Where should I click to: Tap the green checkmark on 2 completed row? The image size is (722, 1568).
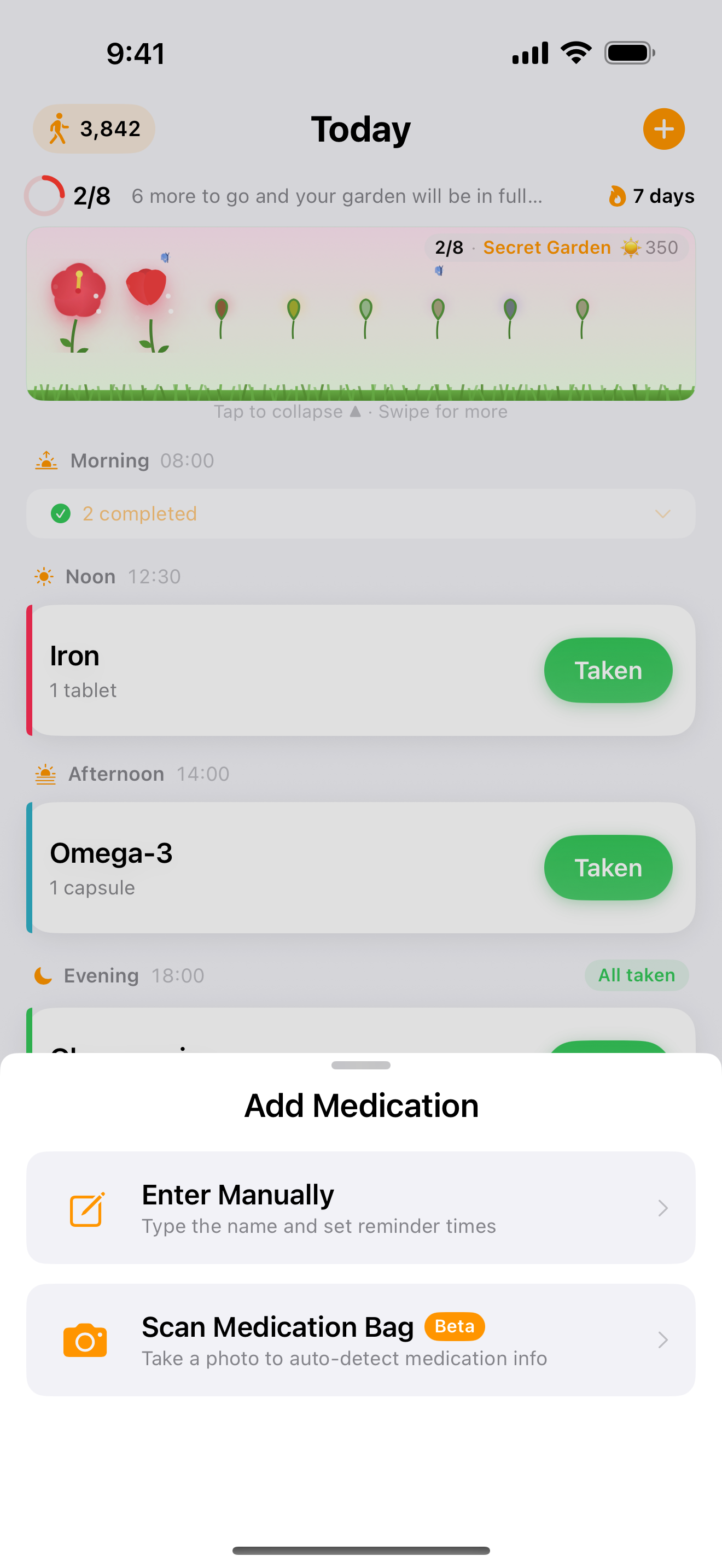pyautogui.click(x=60, y=513)
